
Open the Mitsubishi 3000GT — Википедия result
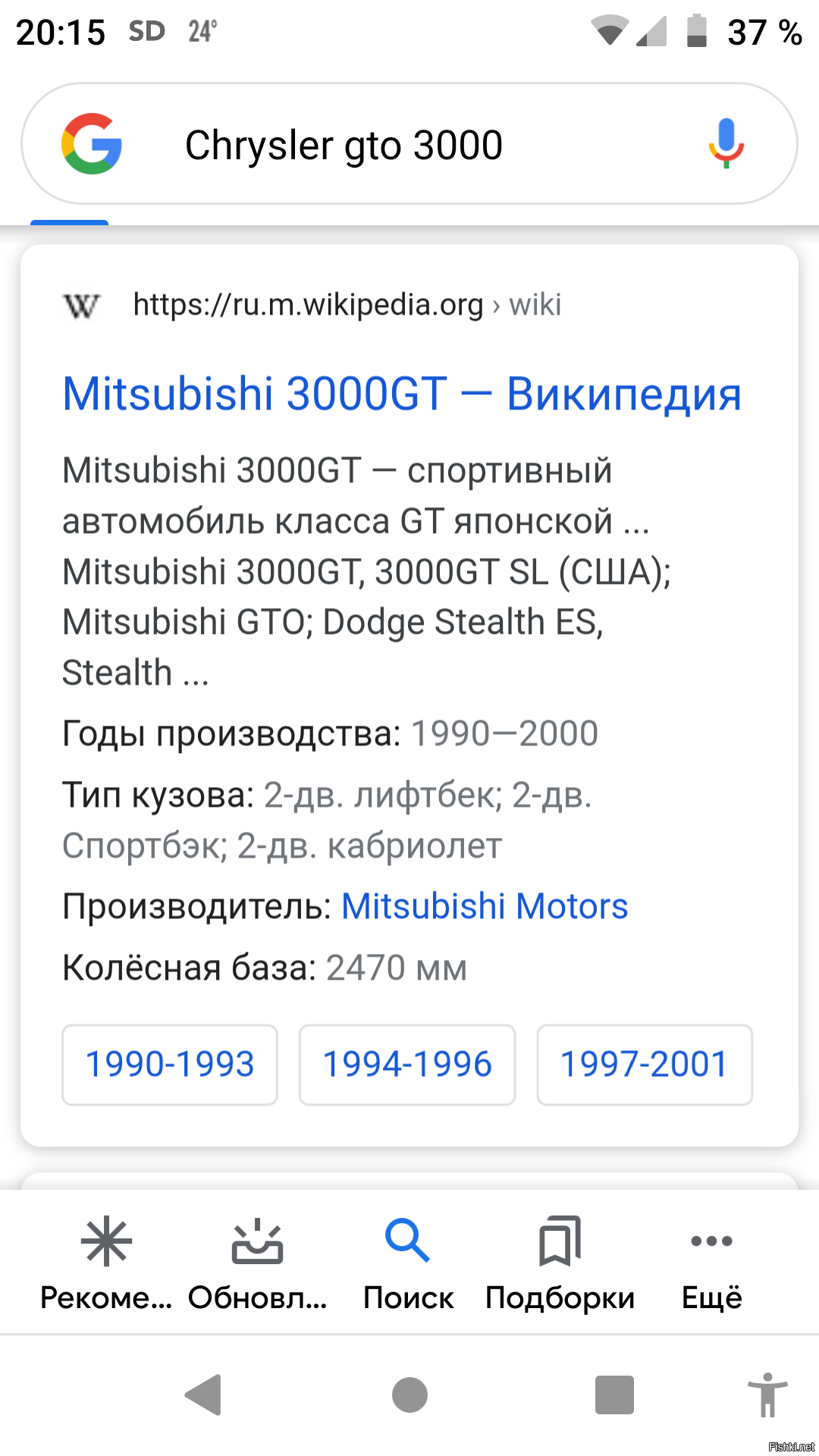(x=401, y=394)
